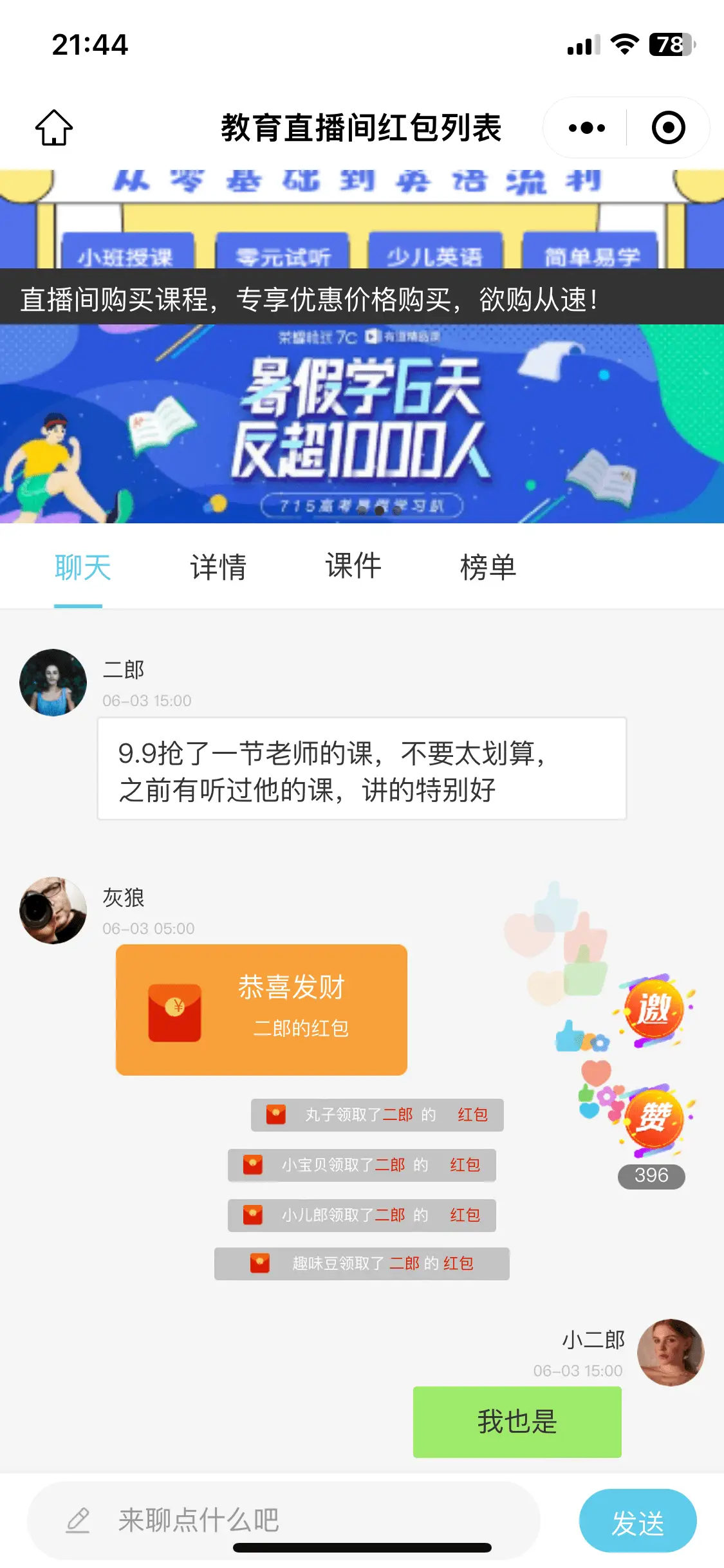Switch to the 详情 tab

coord(218,568)
